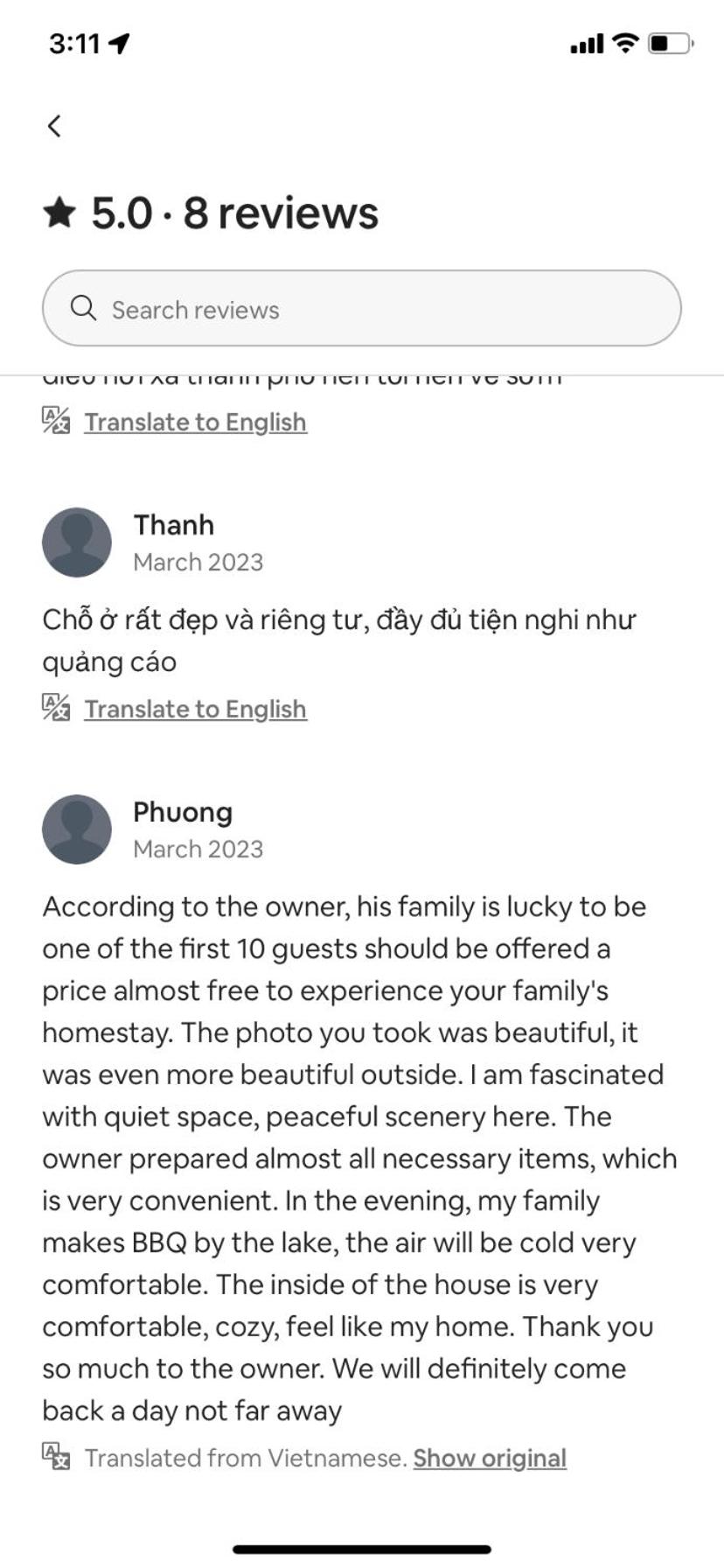724x1568 pixels.
Task: Go back using the back arrow
Action: [x=54, y=126]
